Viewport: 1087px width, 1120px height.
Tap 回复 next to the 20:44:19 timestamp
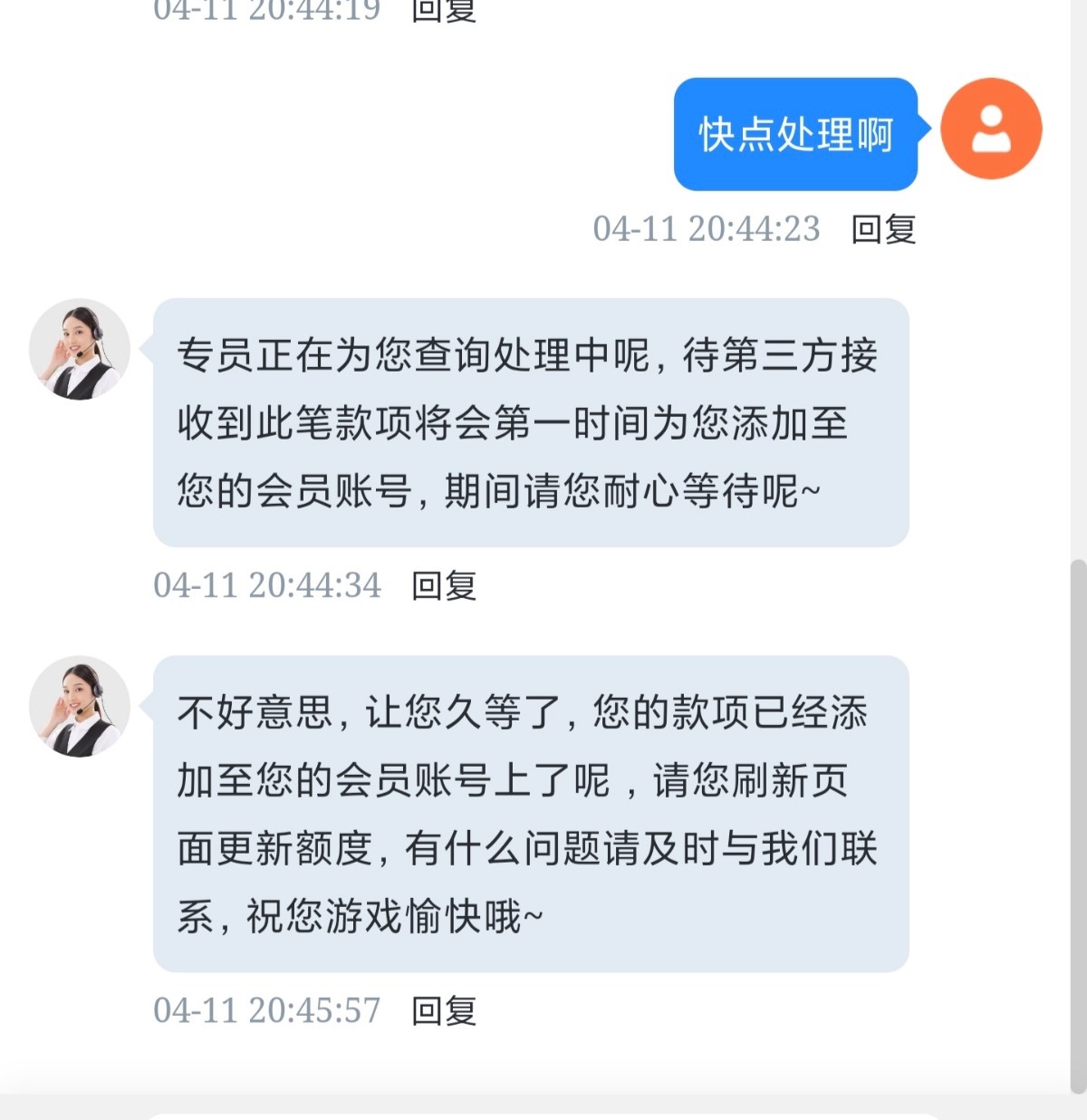443,11
